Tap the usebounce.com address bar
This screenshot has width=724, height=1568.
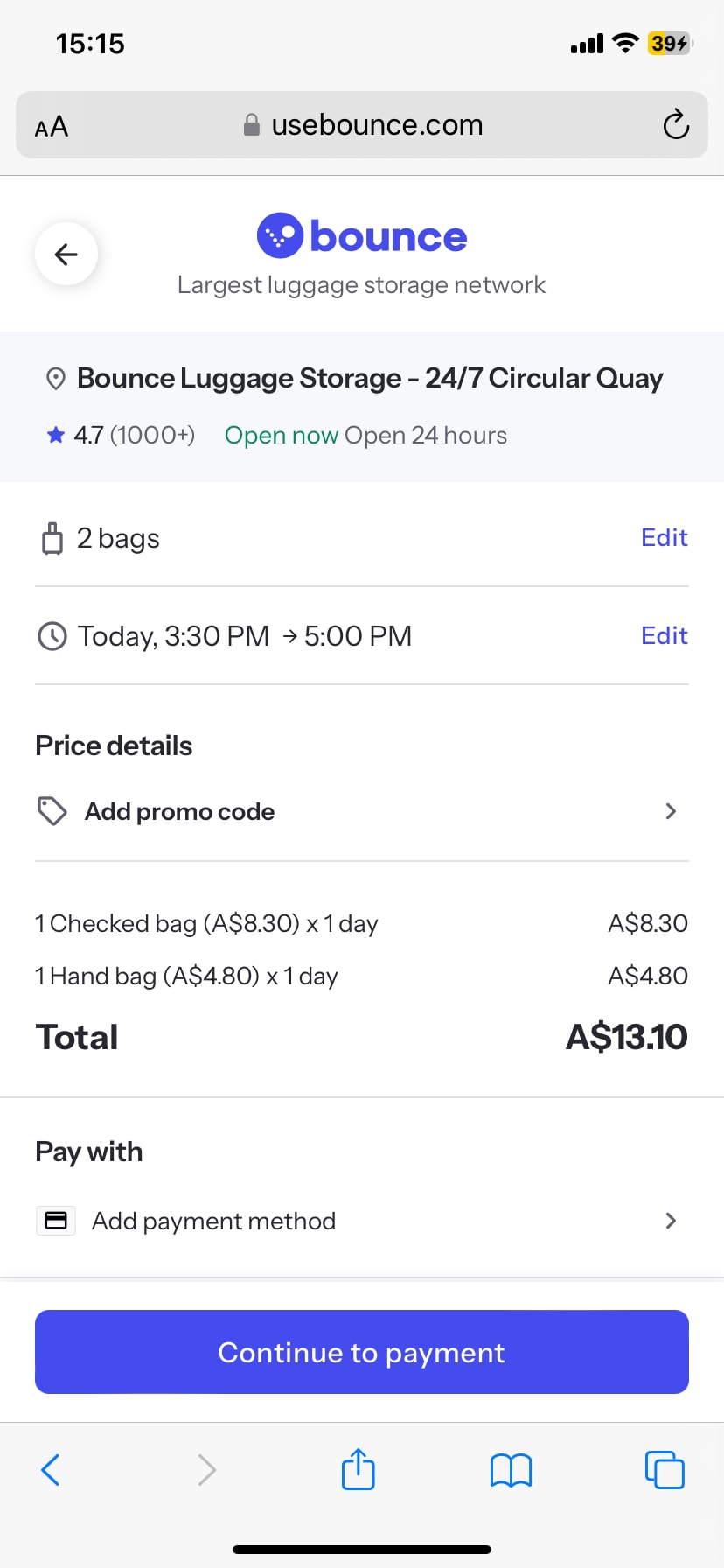(x=362, y=125)
